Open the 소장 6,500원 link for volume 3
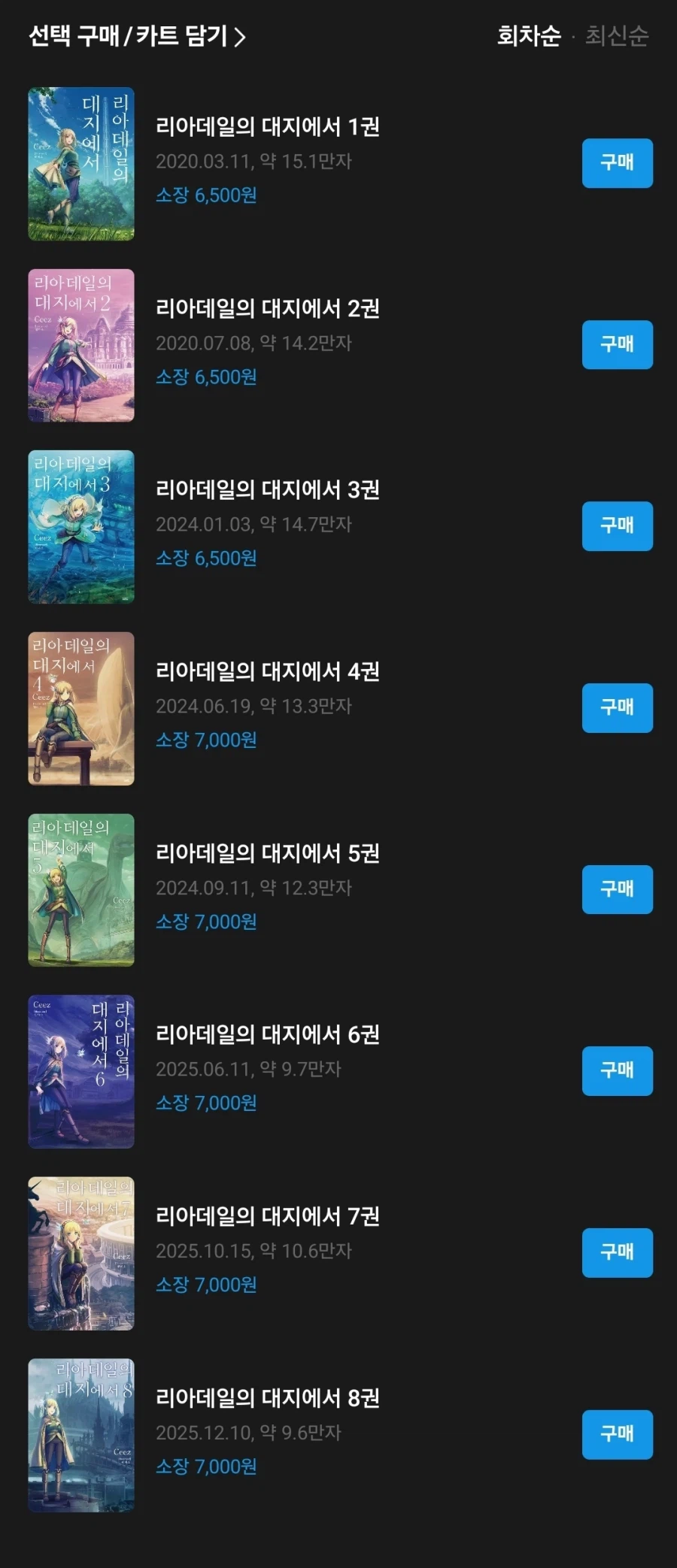Image resolution: width=677 pixels, height=1568 pixels. click(x=205, y=558)
